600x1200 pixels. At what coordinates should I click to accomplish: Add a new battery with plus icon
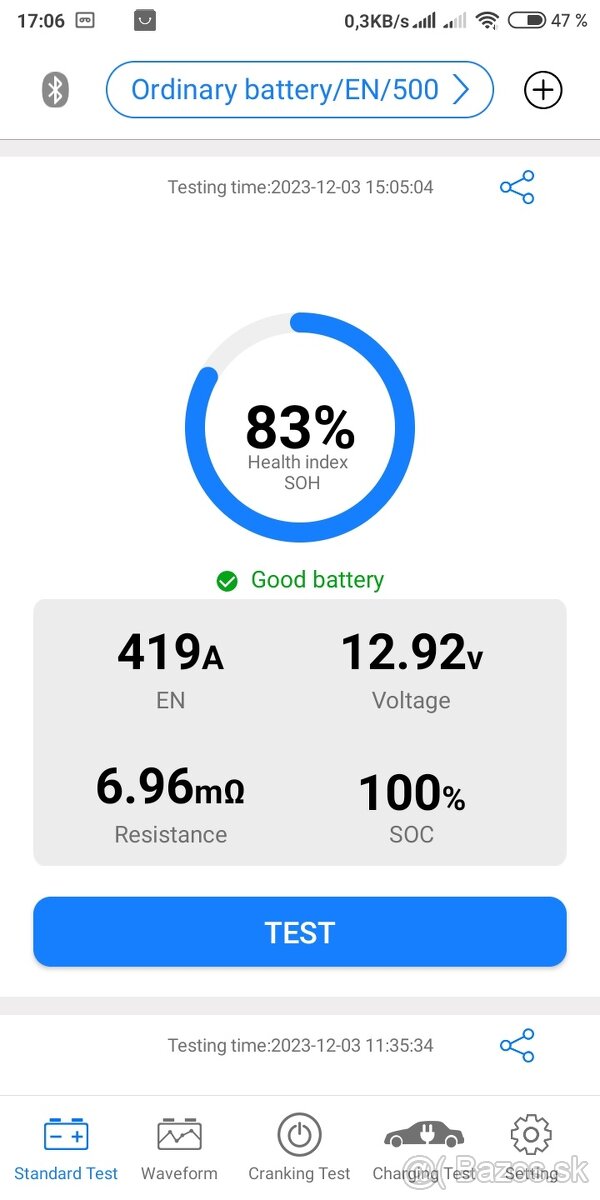[543, 90]
